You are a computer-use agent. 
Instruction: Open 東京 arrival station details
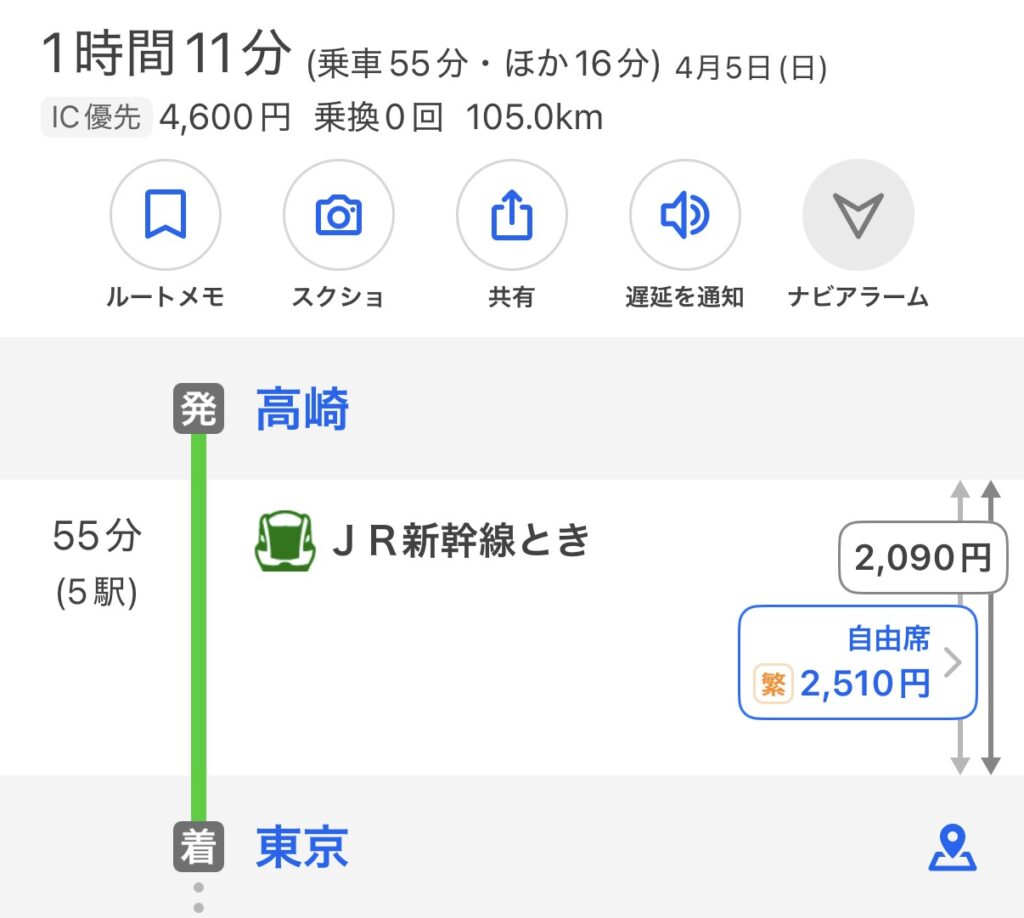click(302, 848)
